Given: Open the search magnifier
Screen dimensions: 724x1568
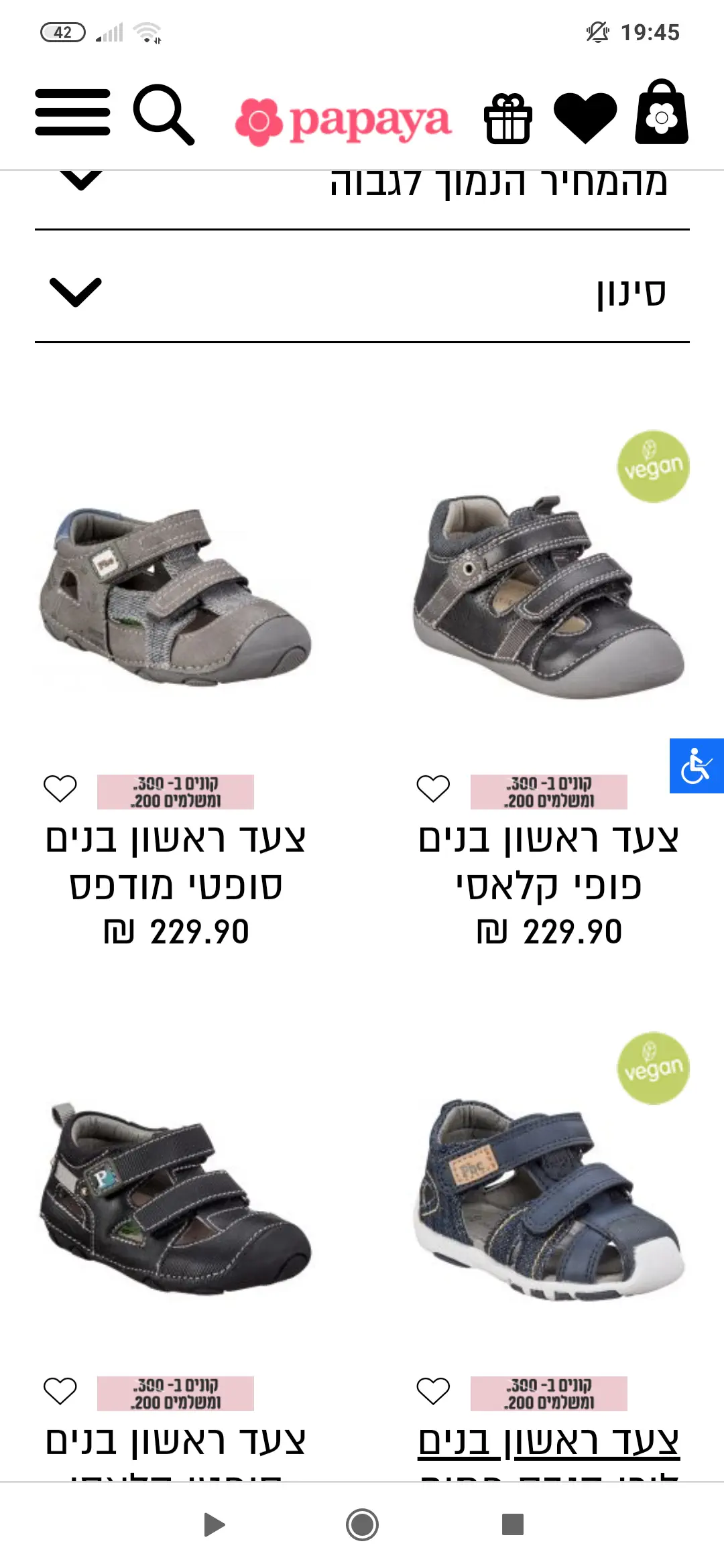Looking at the screenshot, I should [x=163, y=115].
